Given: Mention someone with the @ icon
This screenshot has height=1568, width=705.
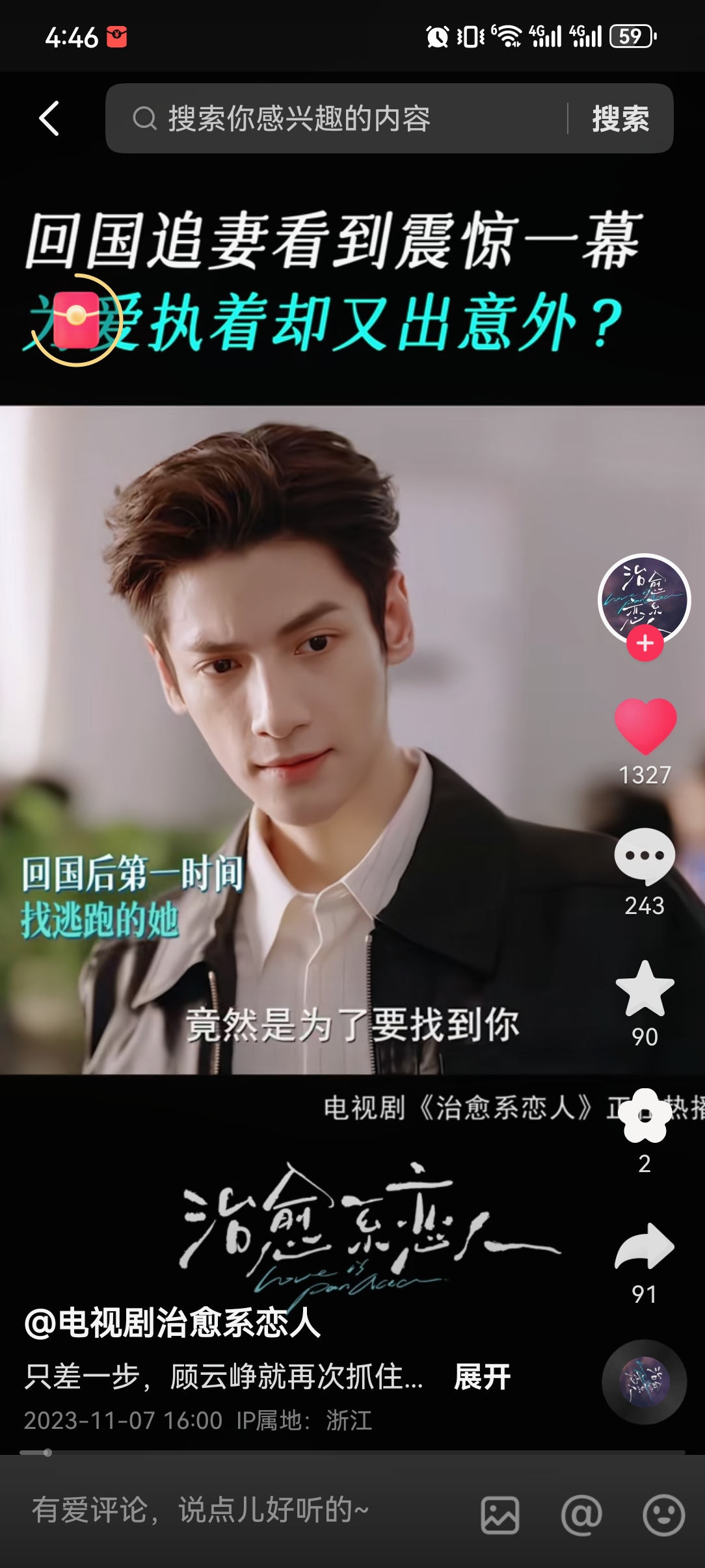Looking at the screenshot, I should [x=581, y=1515].
